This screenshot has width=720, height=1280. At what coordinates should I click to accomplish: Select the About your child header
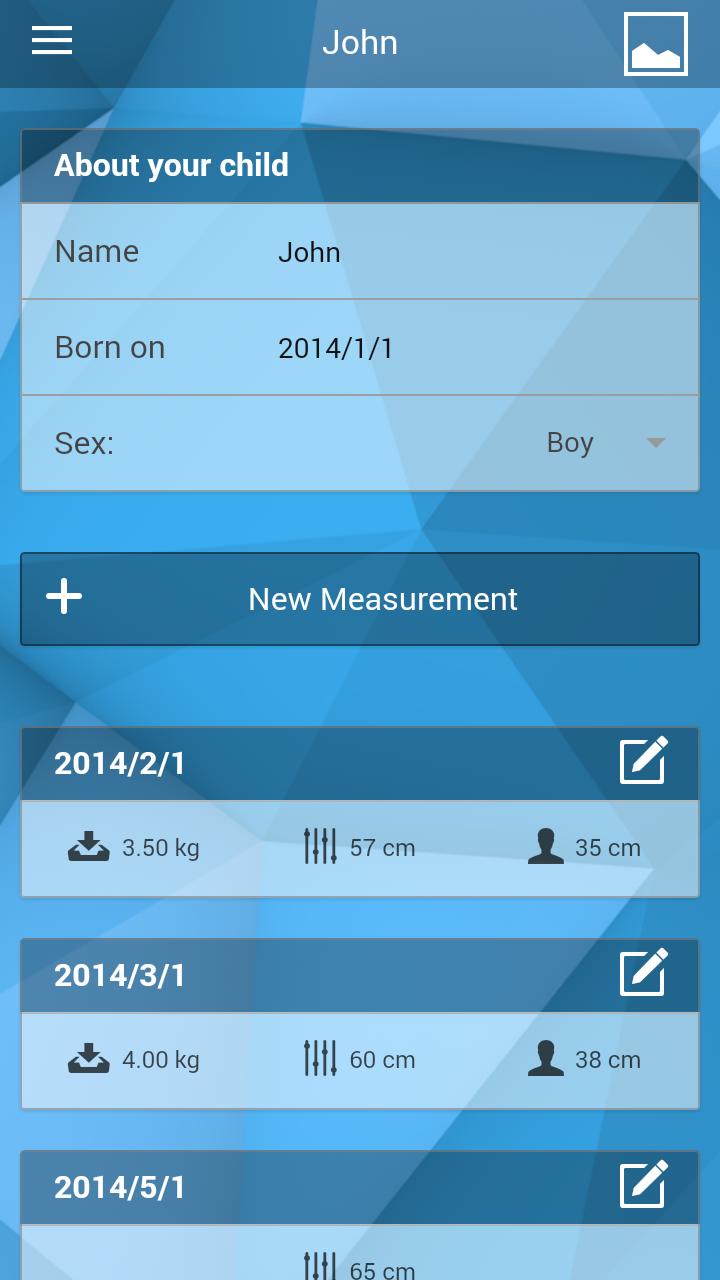pos(172,165)
